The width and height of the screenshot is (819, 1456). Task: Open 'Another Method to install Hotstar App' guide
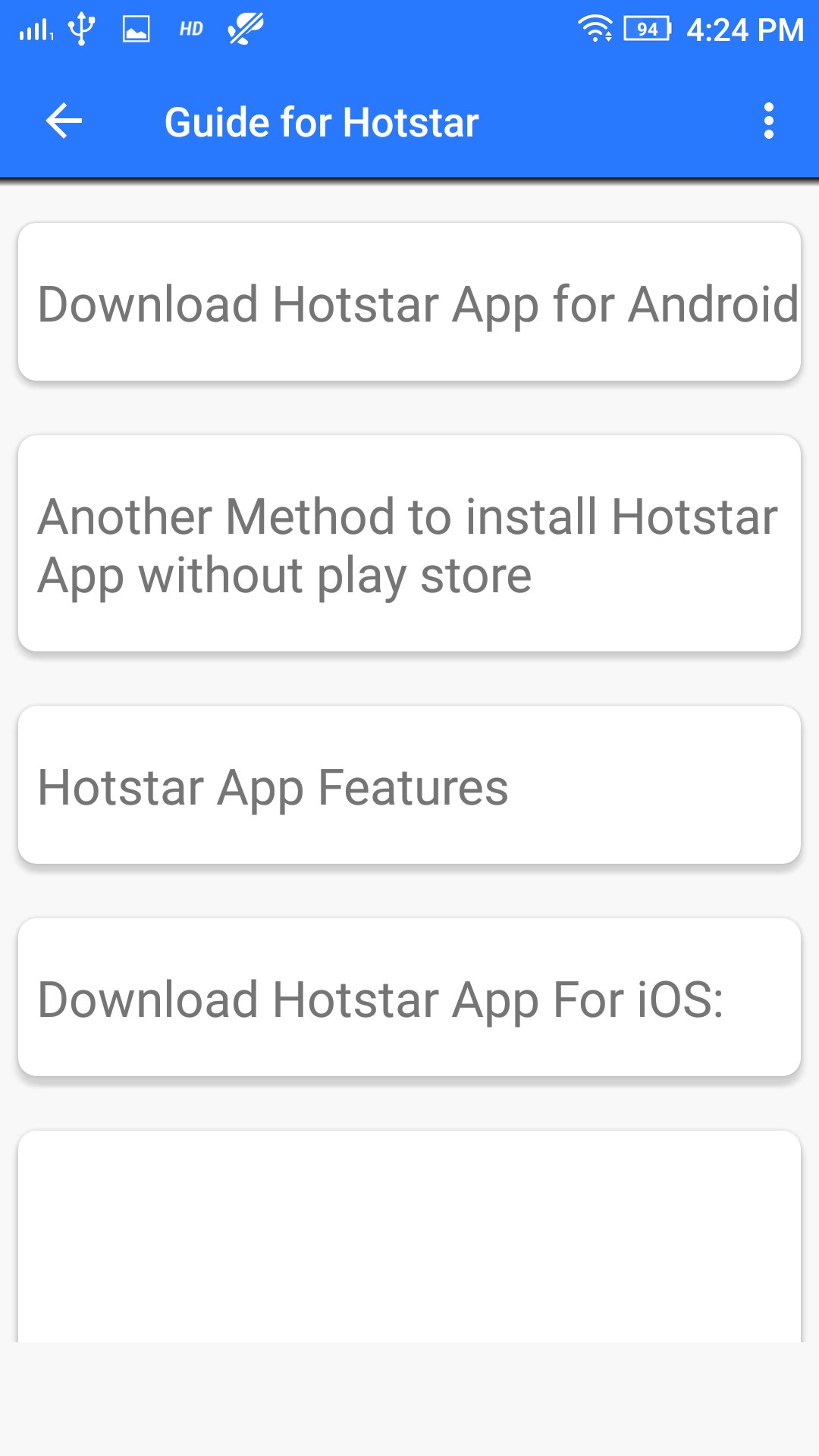point(409,542)
